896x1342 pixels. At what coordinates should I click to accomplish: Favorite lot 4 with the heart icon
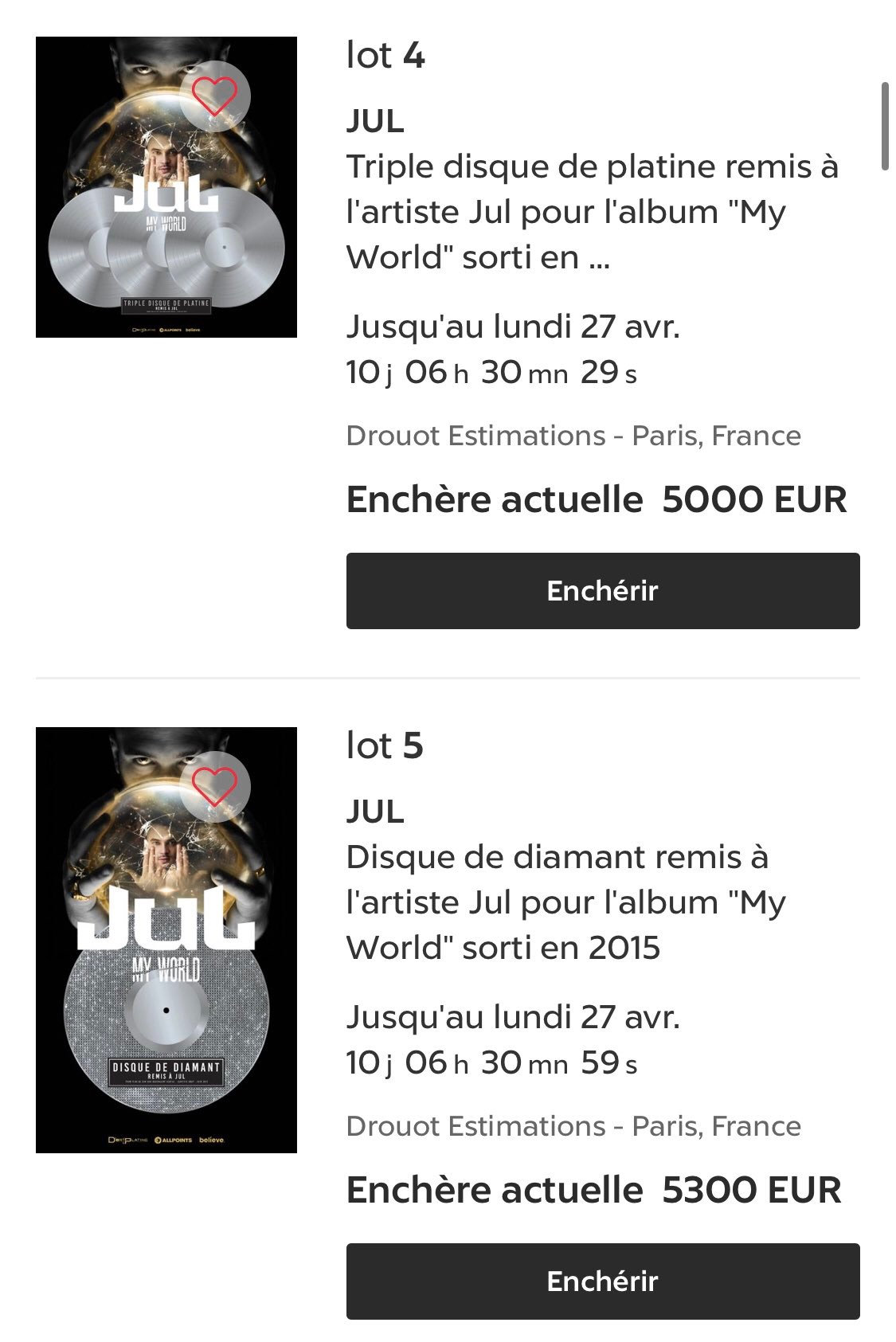215,96
